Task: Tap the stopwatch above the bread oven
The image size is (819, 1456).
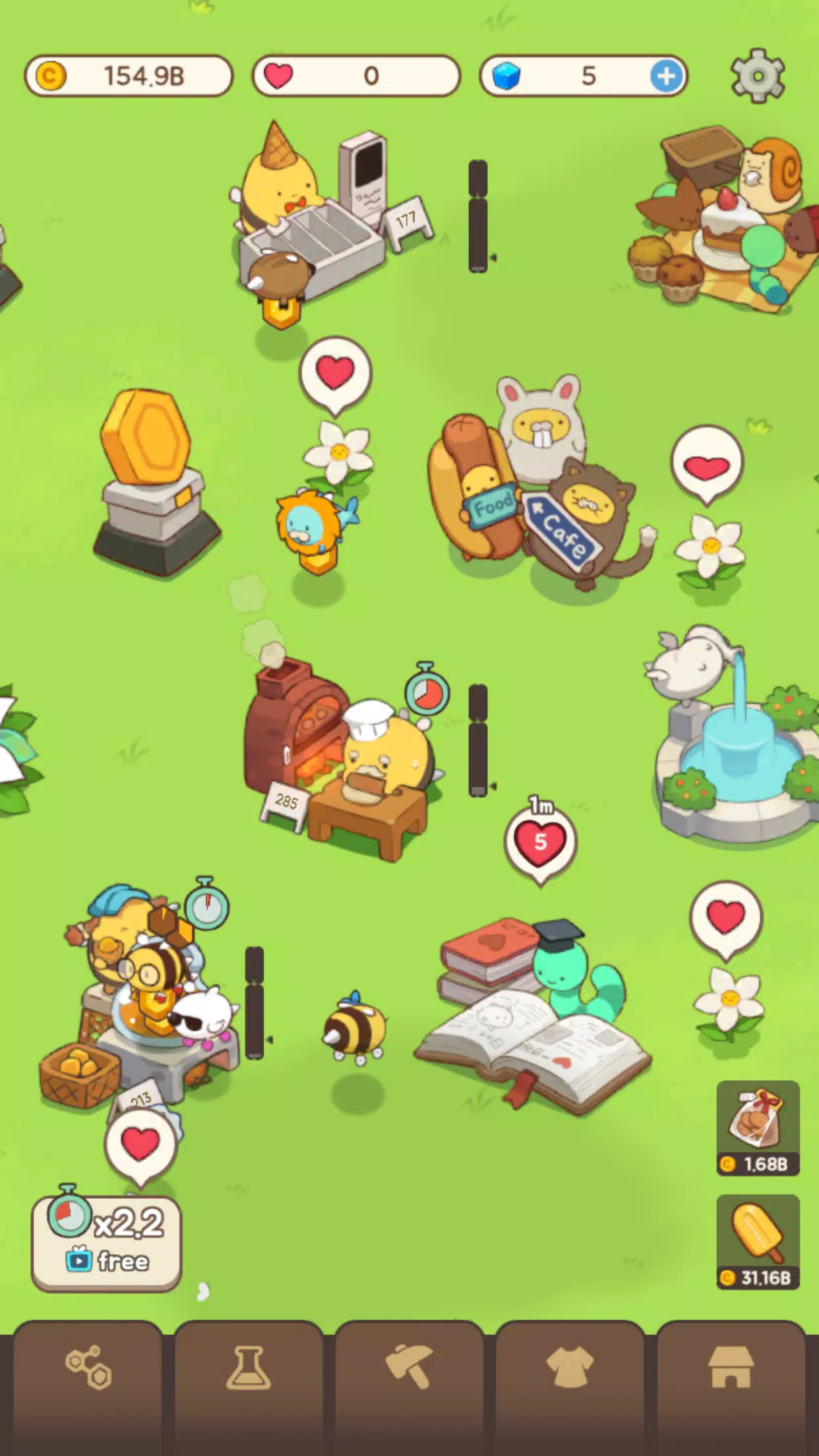Action: click(427, 690)
